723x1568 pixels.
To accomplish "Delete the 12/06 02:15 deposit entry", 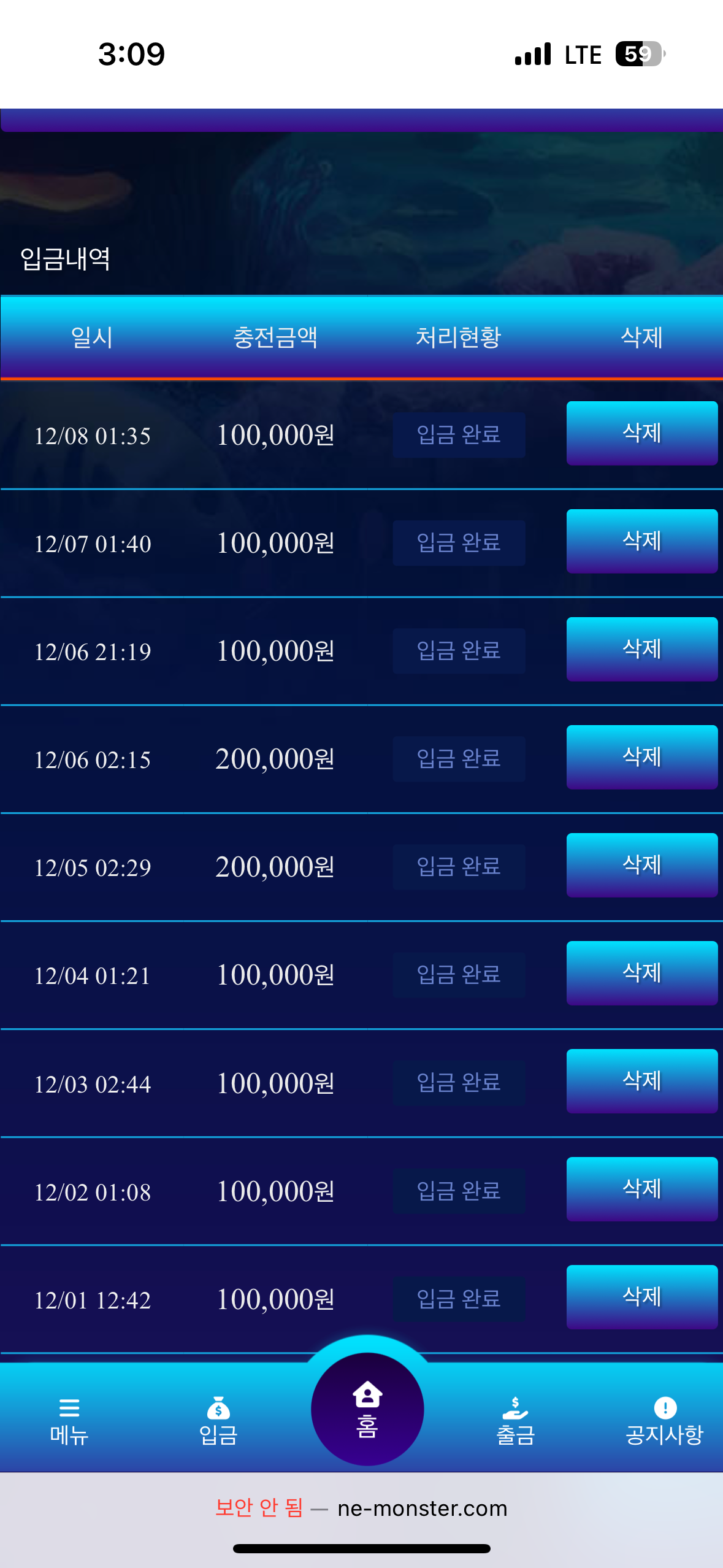I will 641,757.
